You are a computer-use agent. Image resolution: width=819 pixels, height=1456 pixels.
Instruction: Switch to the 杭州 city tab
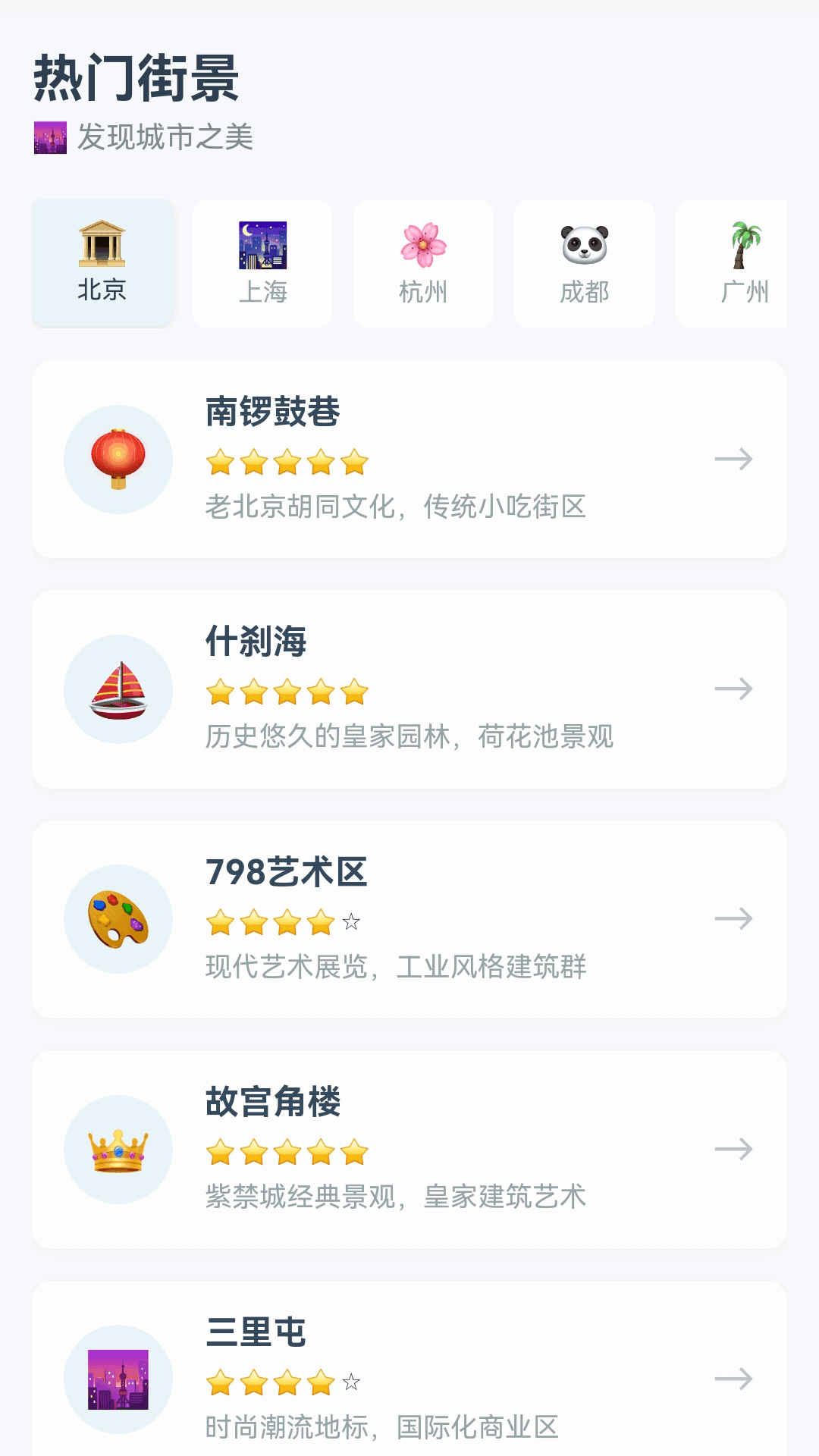[423, 263]
